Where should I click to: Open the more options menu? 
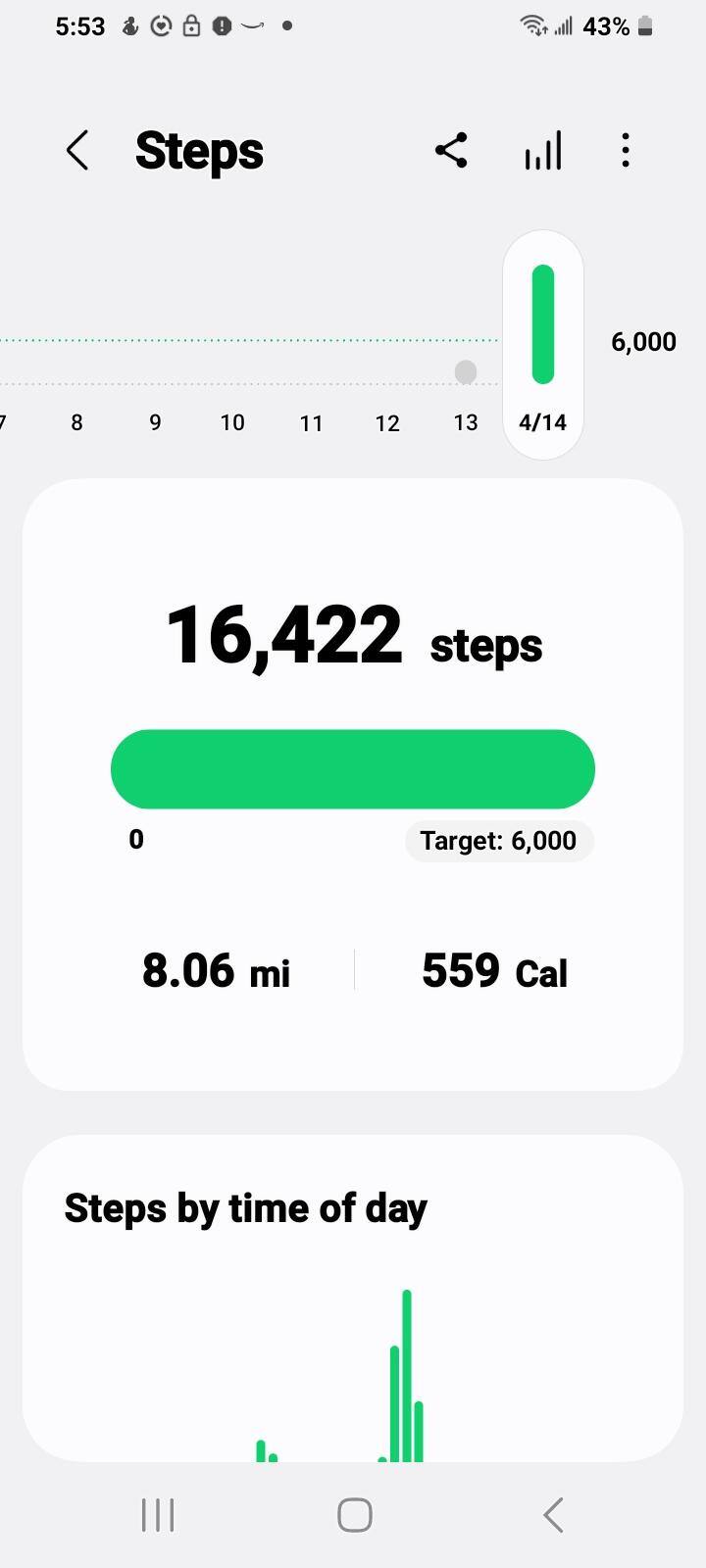click(626, 151)
